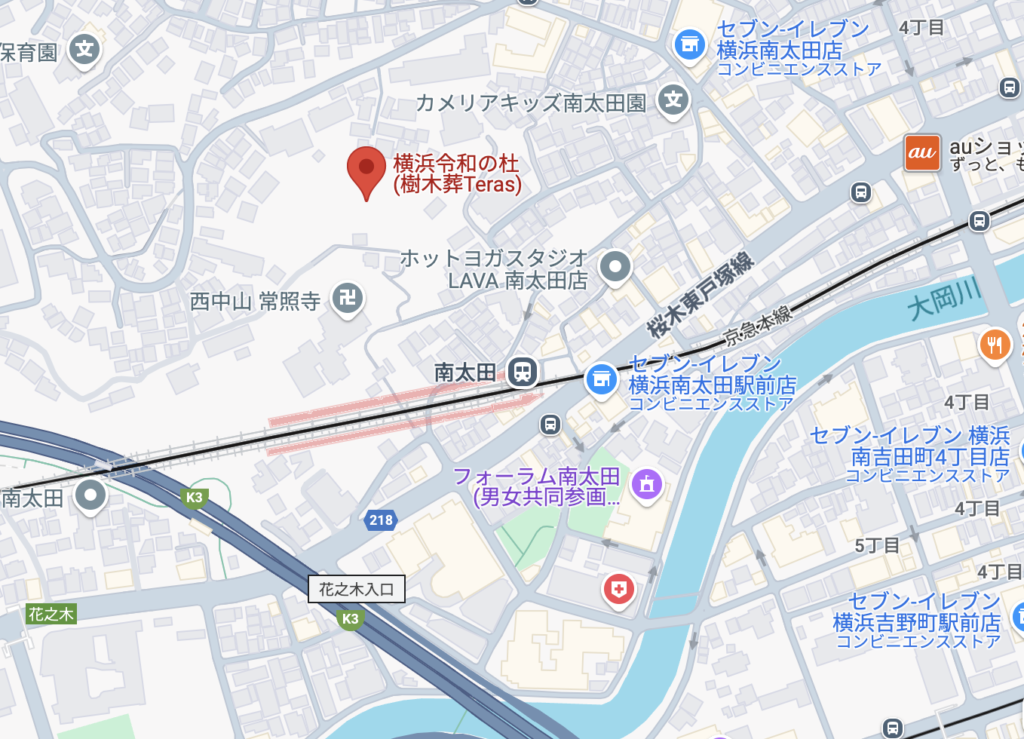
Task: Open セブン-イレブン 横浜南太田駅前店 marker
Action: 602,378
